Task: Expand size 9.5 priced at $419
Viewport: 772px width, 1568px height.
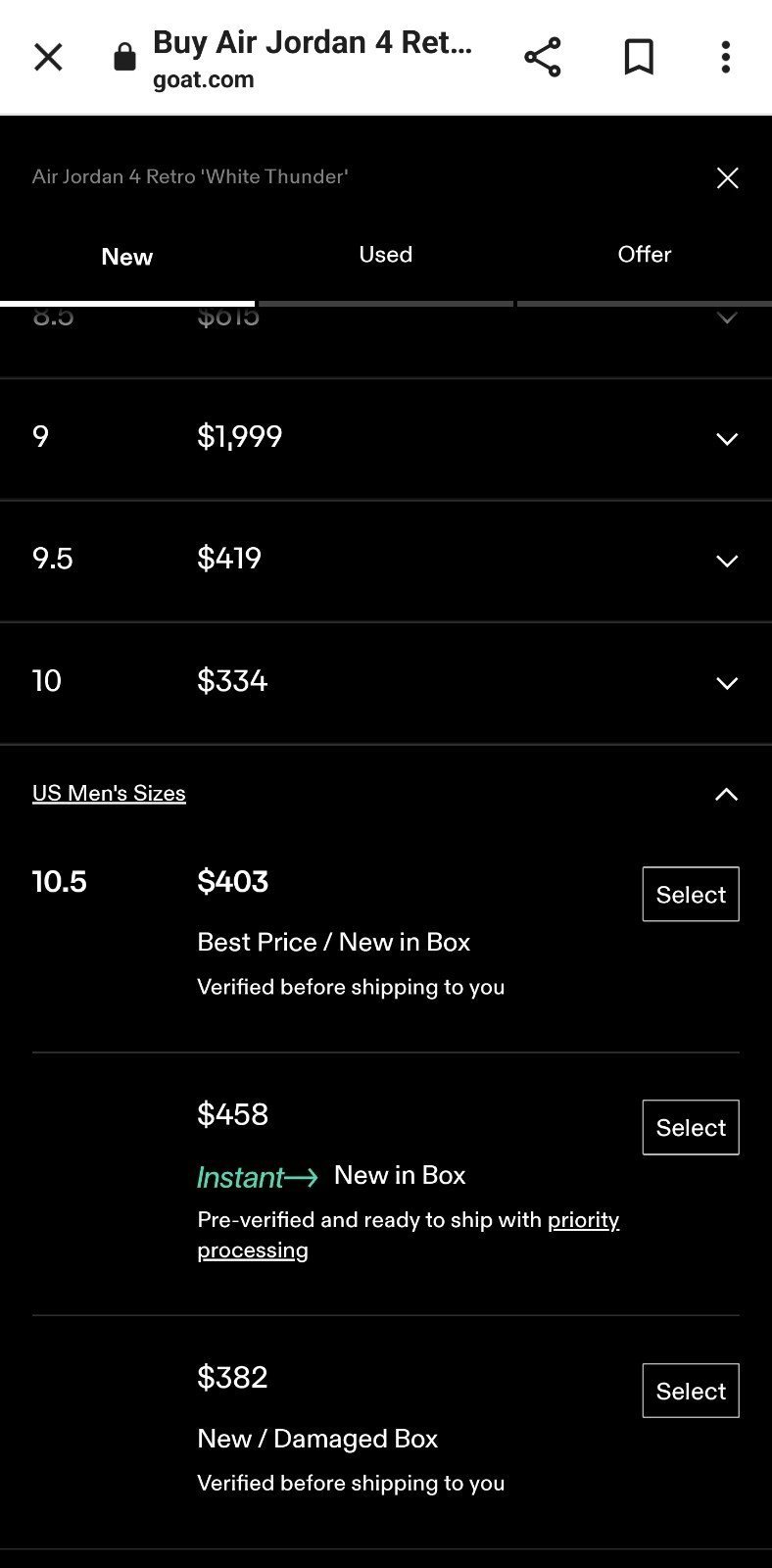Action: click(386, 561)
